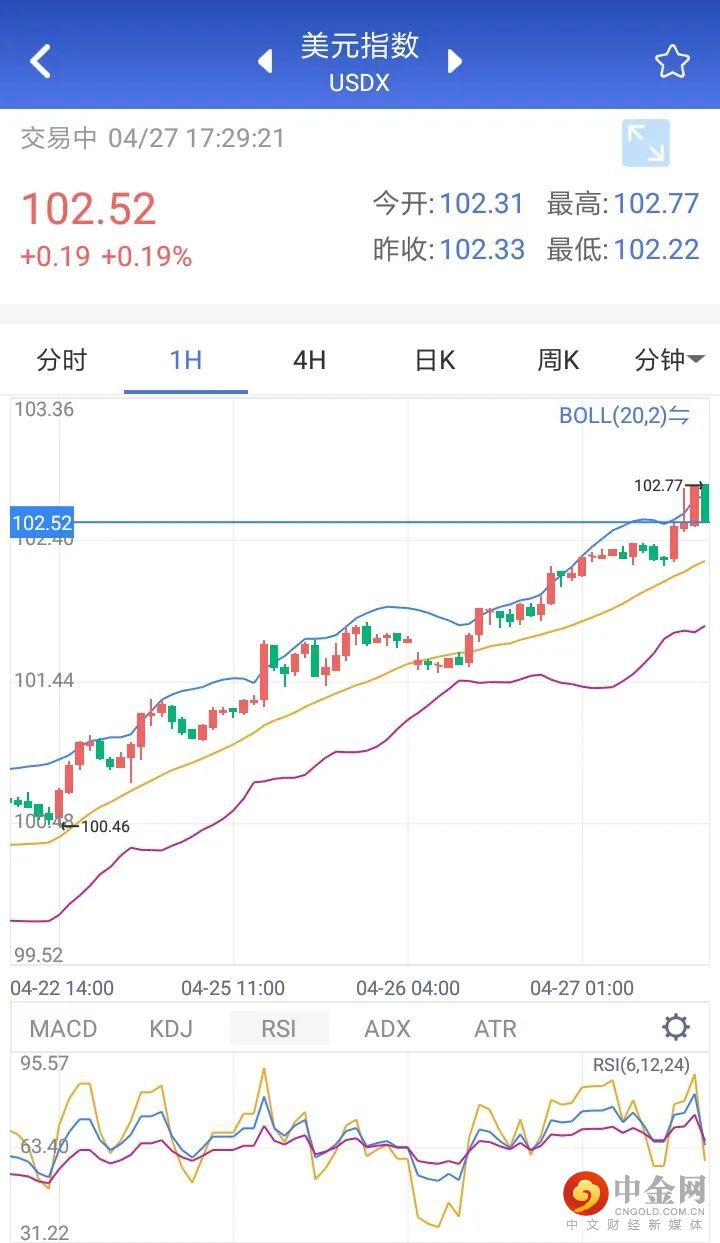The width and height of the screenshot is (720, 1243).
Task: Open indicator settings gear
Action: pyautogui.click(x=676, y=1027)
